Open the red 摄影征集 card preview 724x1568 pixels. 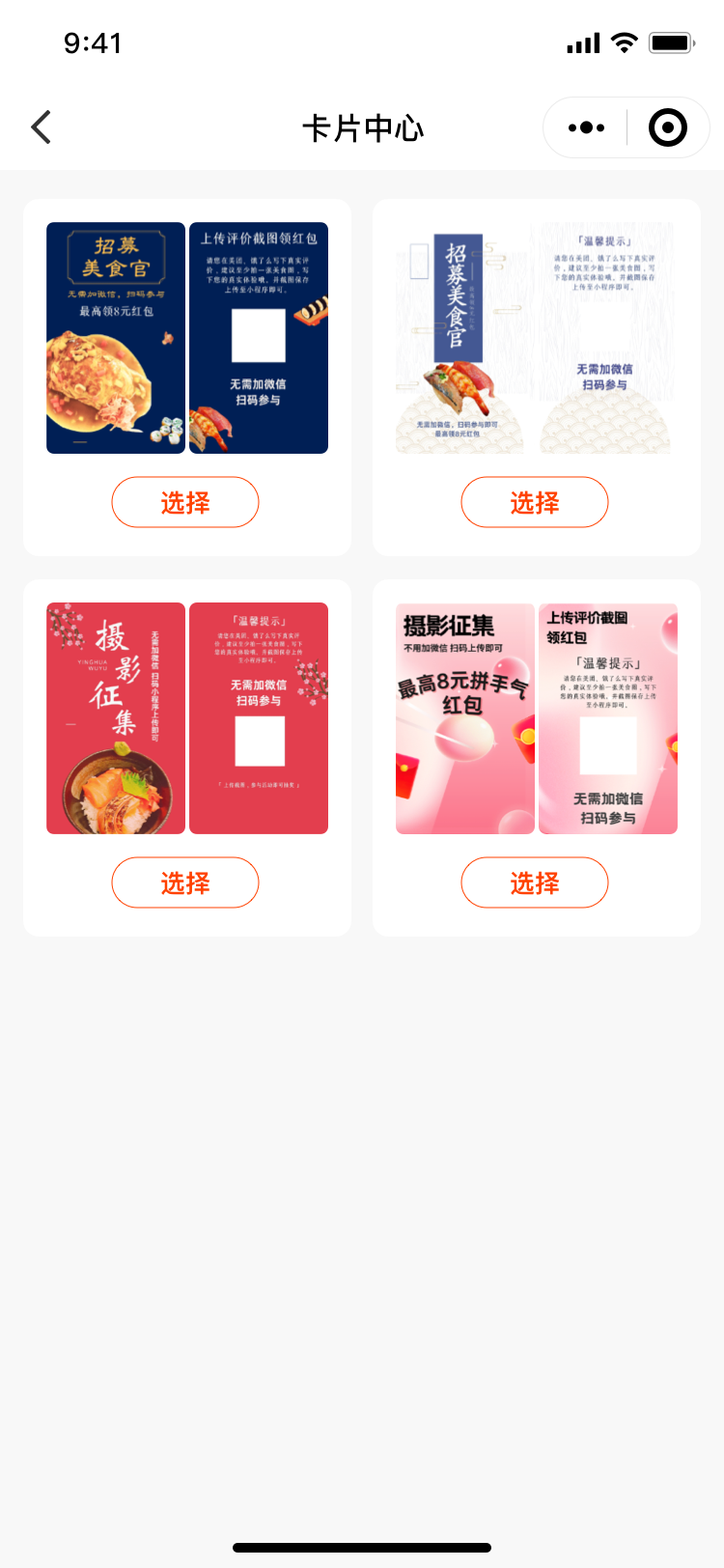187,718
